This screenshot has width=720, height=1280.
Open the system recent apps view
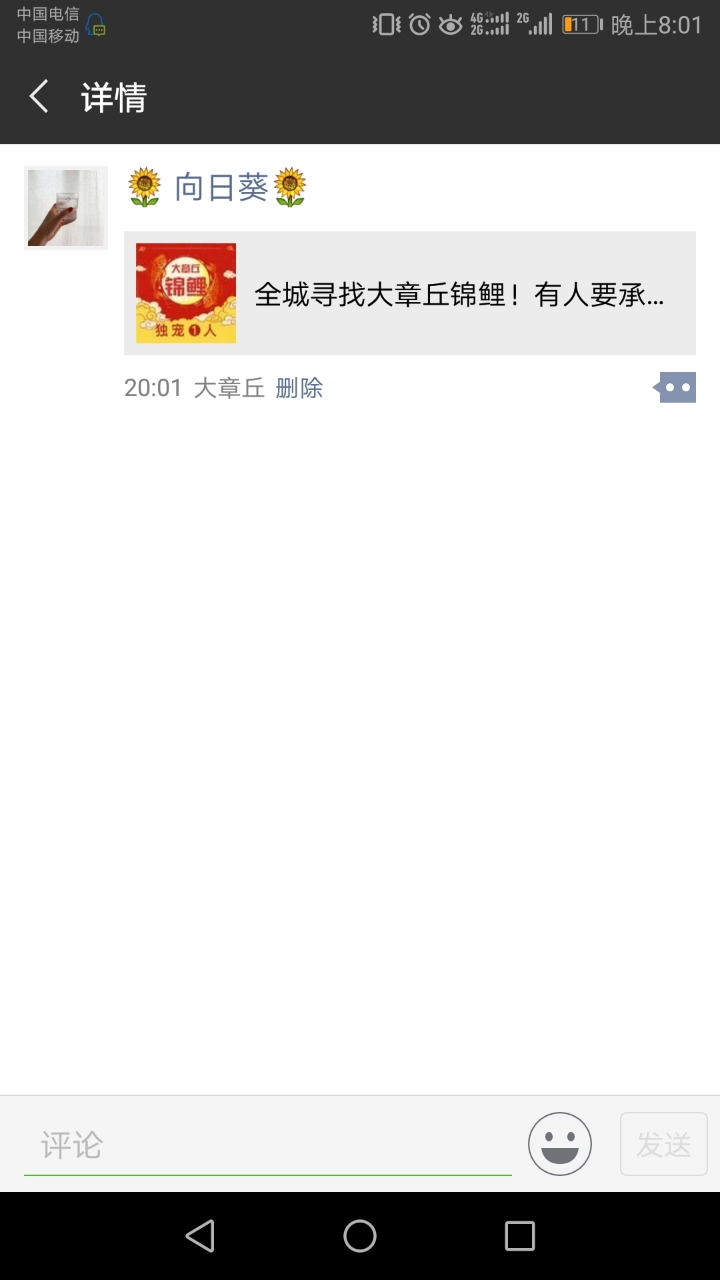520,1236
